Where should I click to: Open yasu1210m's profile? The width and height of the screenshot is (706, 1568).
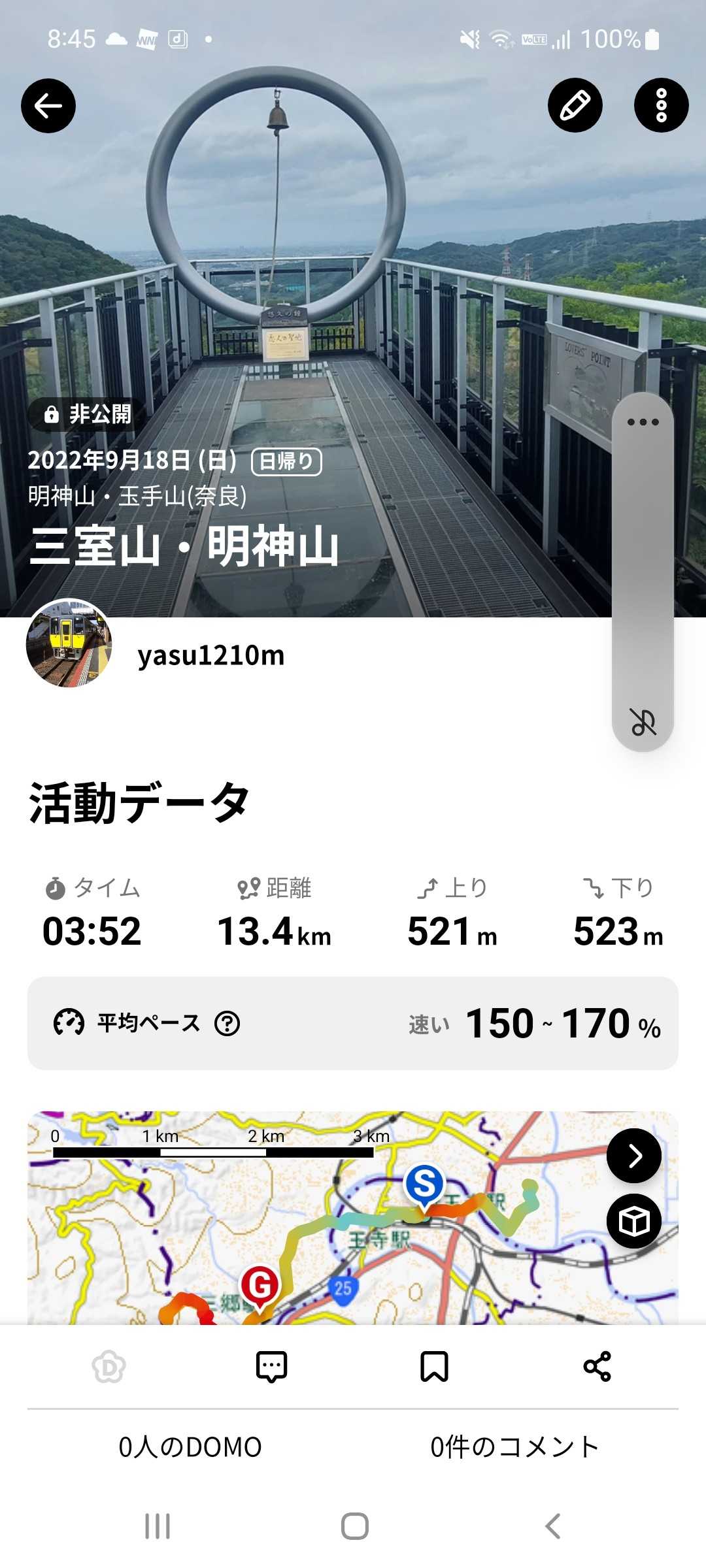210,655
